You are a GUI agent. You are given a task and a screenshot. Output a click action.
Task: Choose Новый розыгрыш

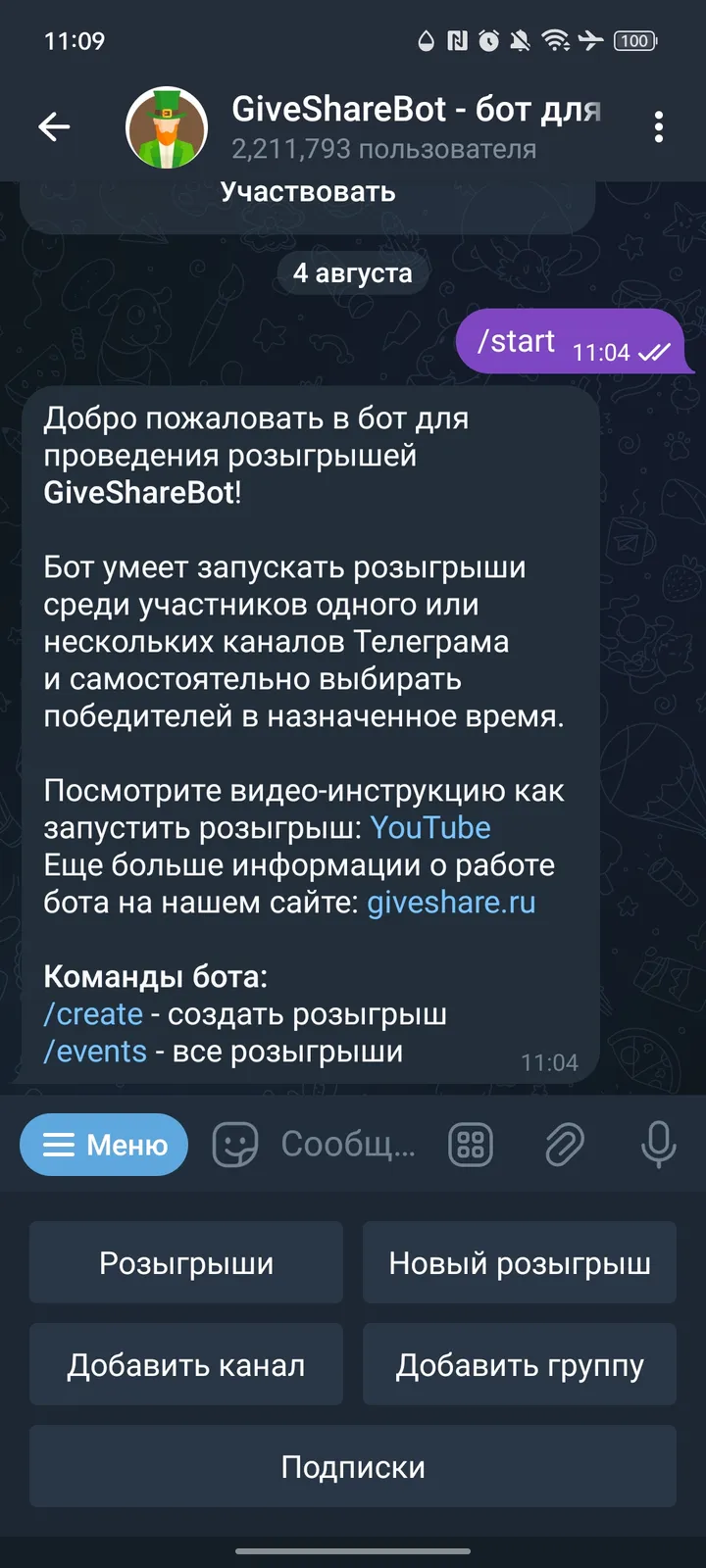520,1262
